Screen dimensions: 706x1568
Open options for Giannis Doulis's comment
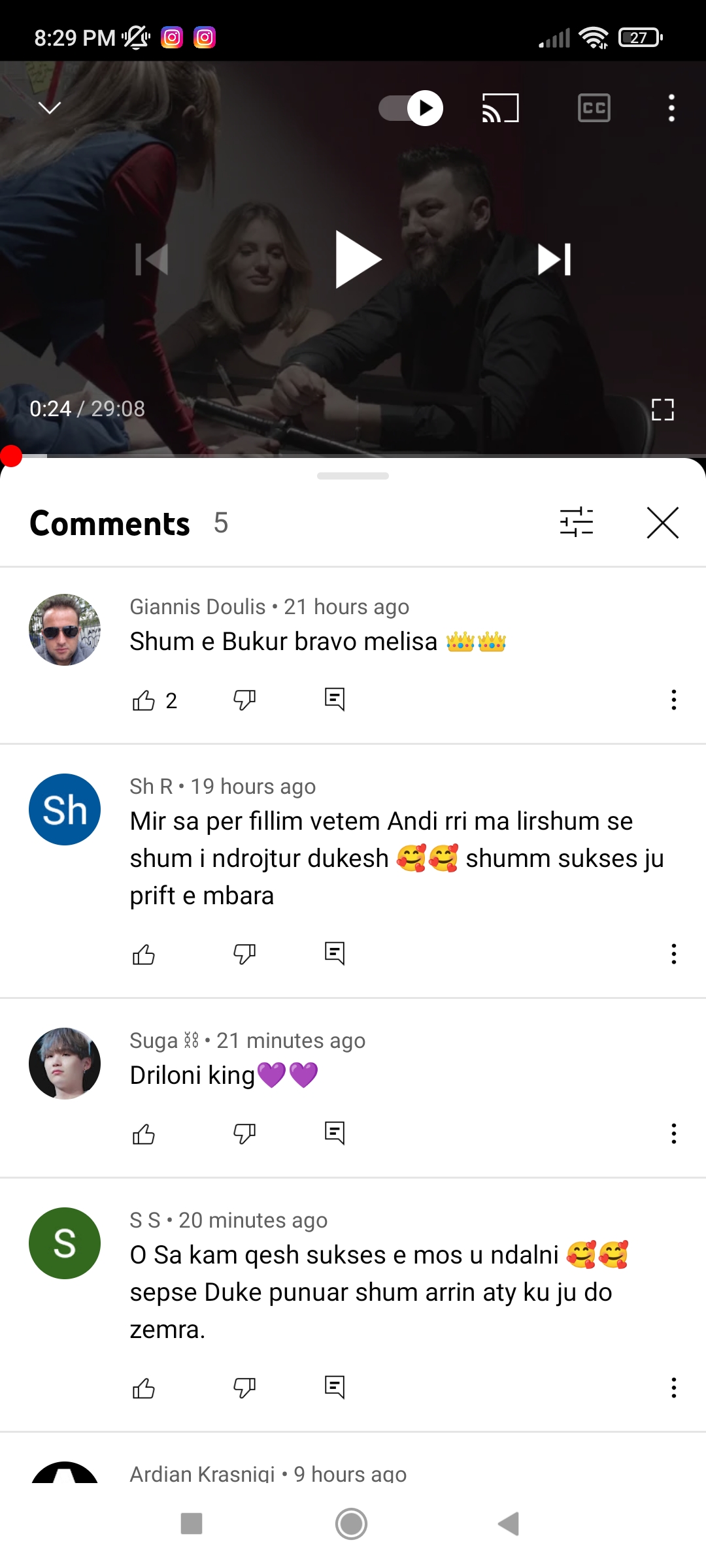tap(673, 700)
